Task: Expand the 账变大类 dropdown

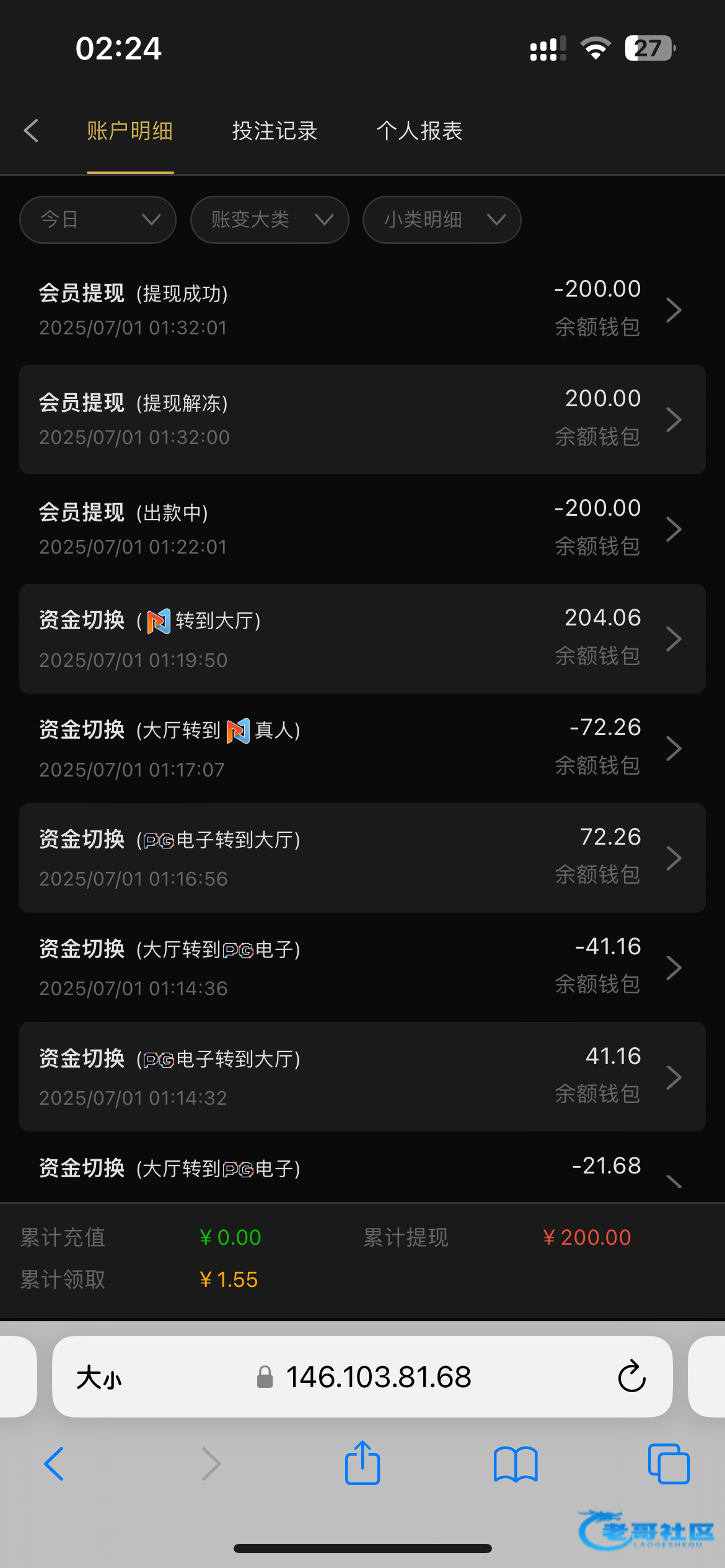Action: 270,219
